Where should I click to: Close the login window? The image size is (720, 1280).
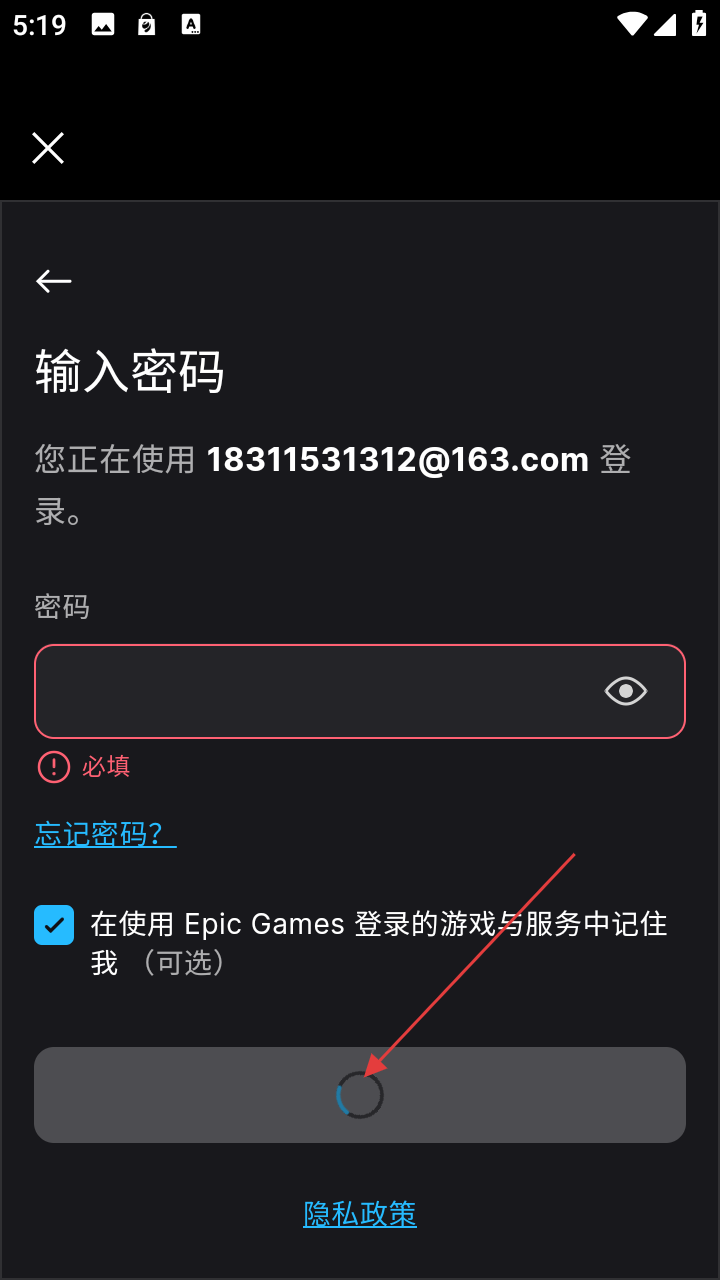coord(48,148)
